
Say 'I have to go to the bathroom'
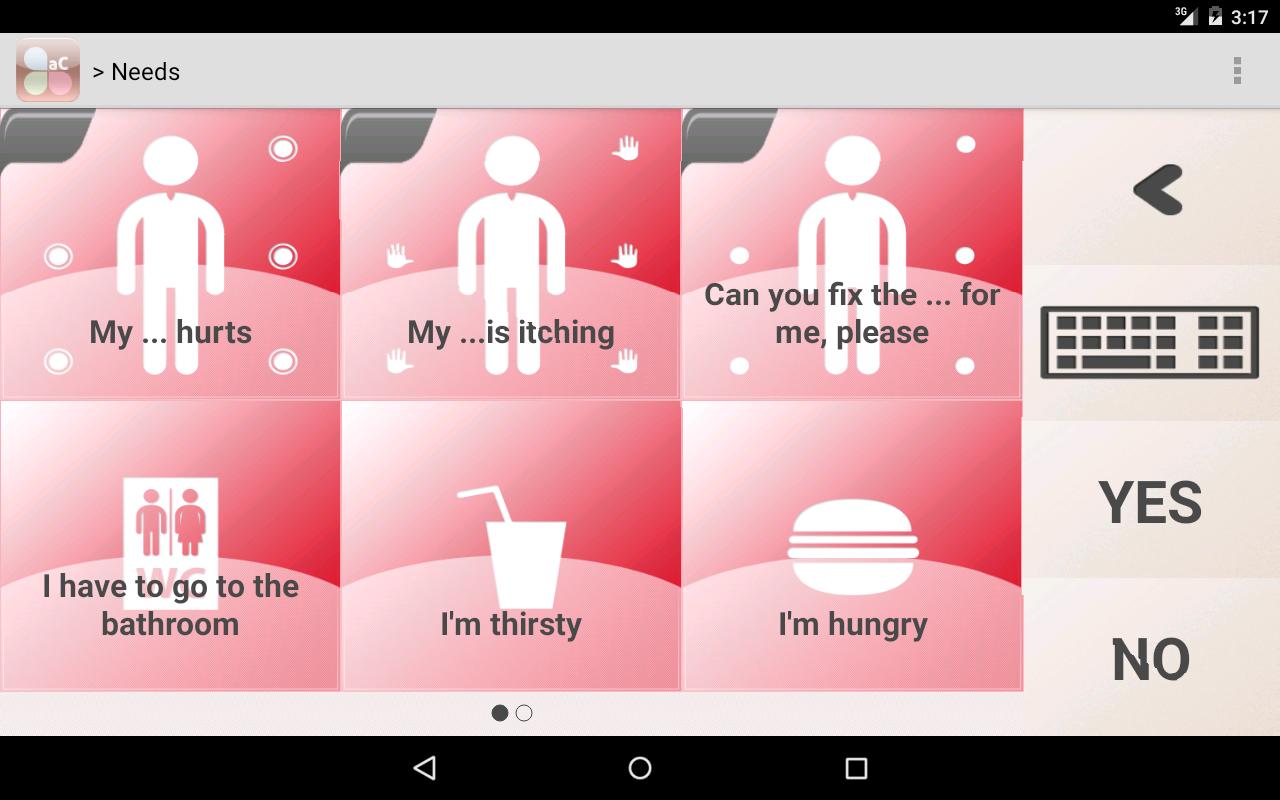pos(170,546)
